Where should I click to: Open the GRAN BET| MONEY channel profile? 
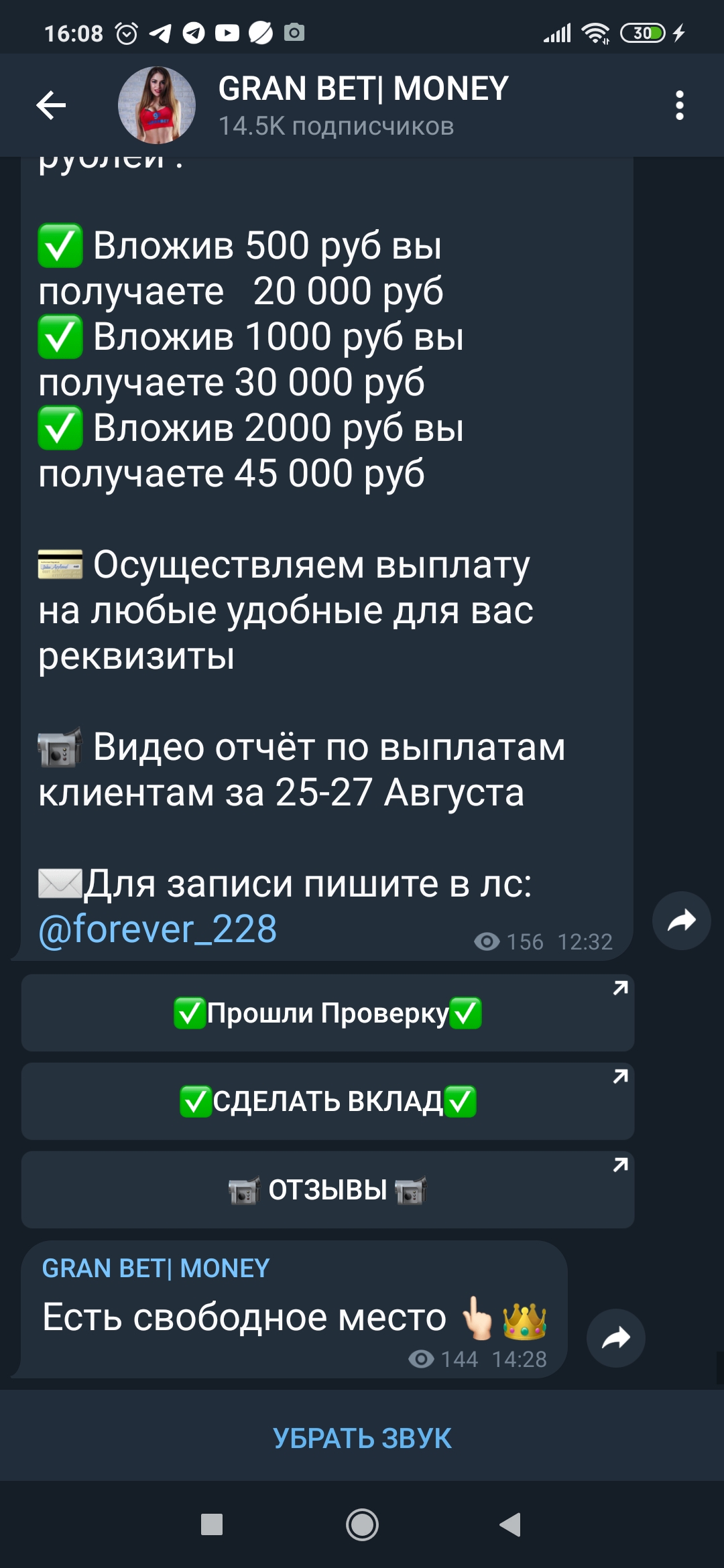(363, 105)
